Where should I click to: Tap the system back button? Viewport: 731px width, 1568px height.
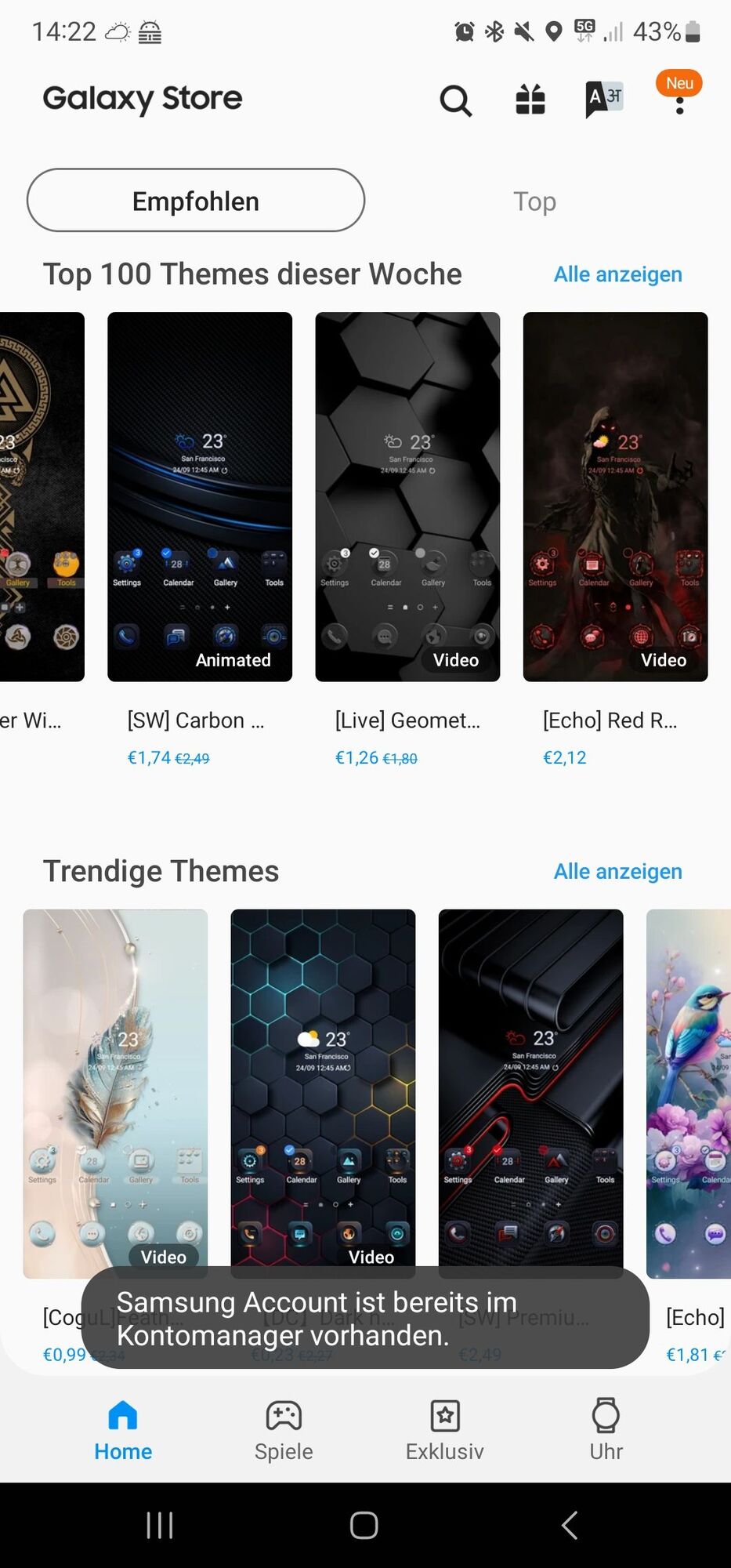click(x=570, y=1525)
